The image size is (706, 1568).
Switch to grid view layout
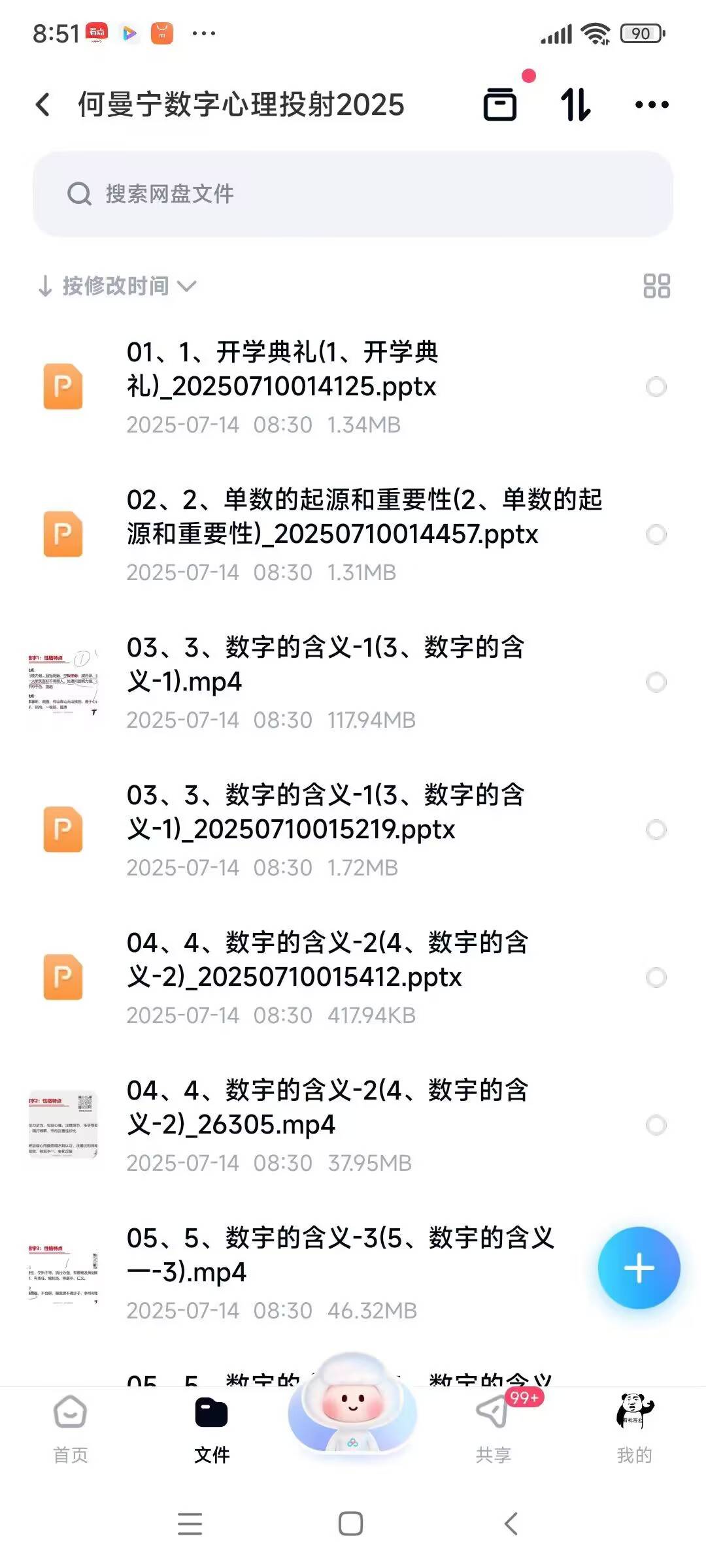pyautogui.click(x=656, y=286)
